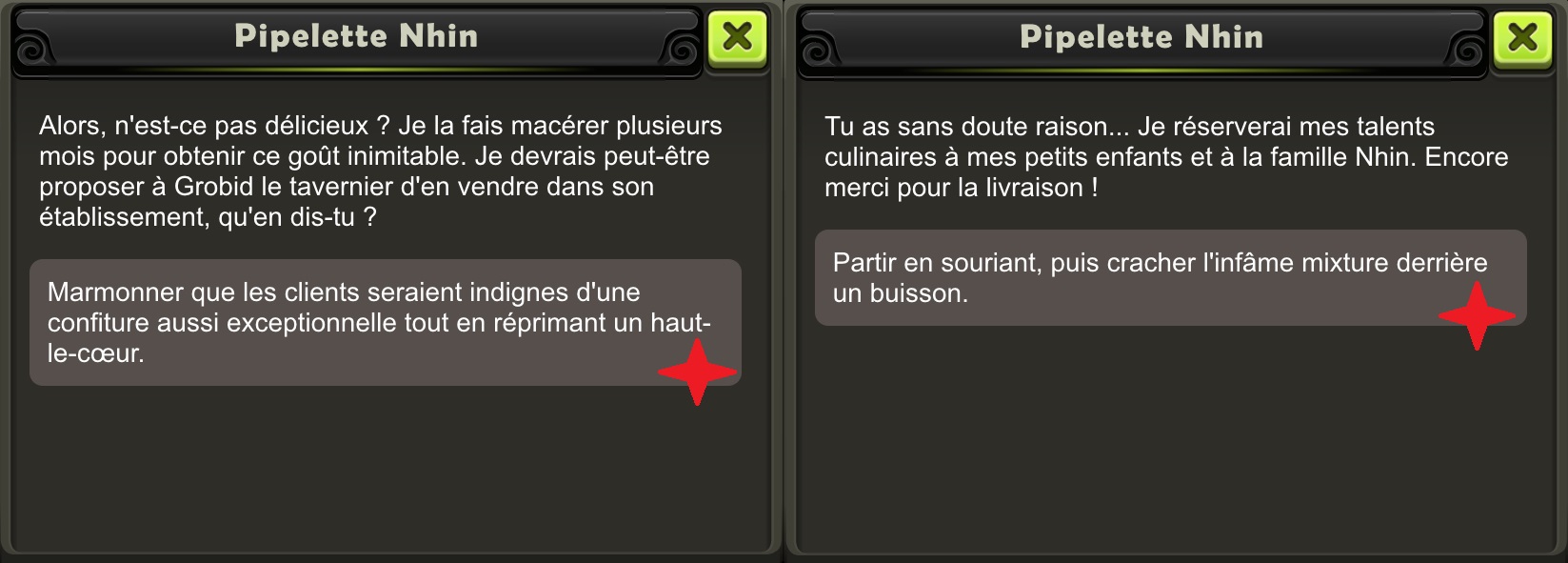Choose the reply starting 'Marmonner que les clients'
This screenshot has height=563, width=1568.
385,322
